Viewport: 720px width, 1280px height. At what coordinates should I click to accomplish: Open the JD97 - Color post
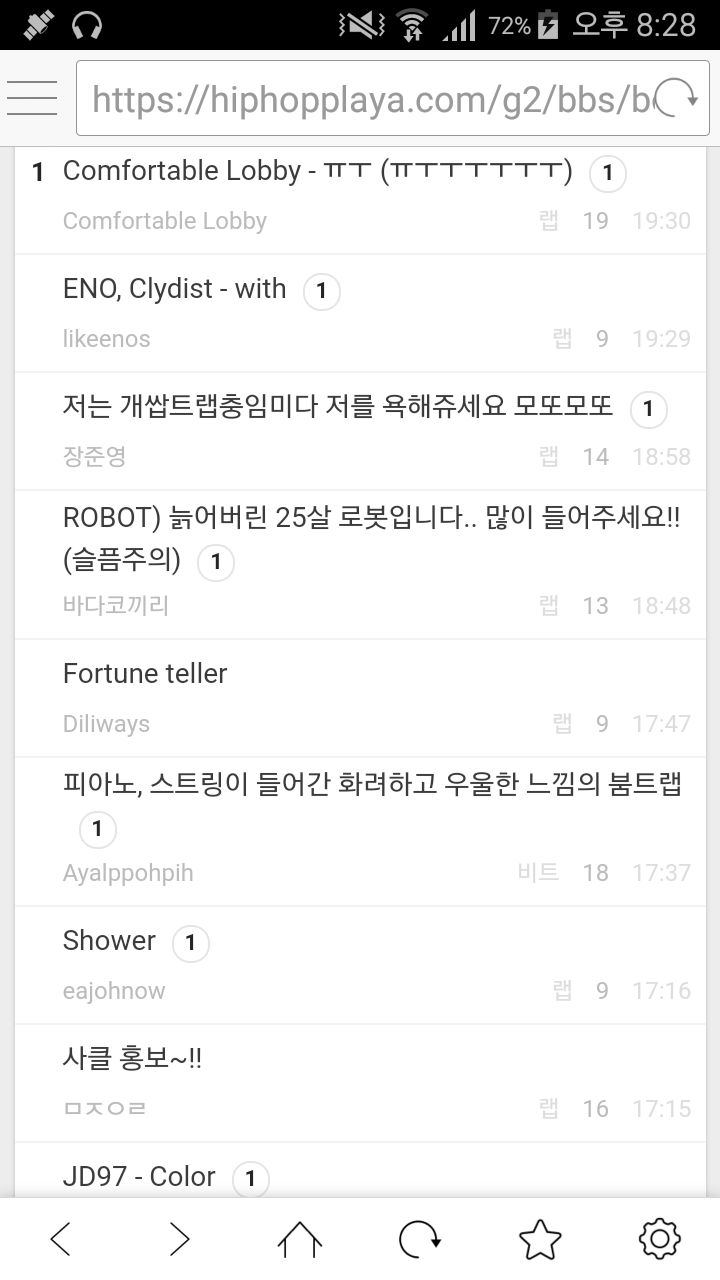139,1177
